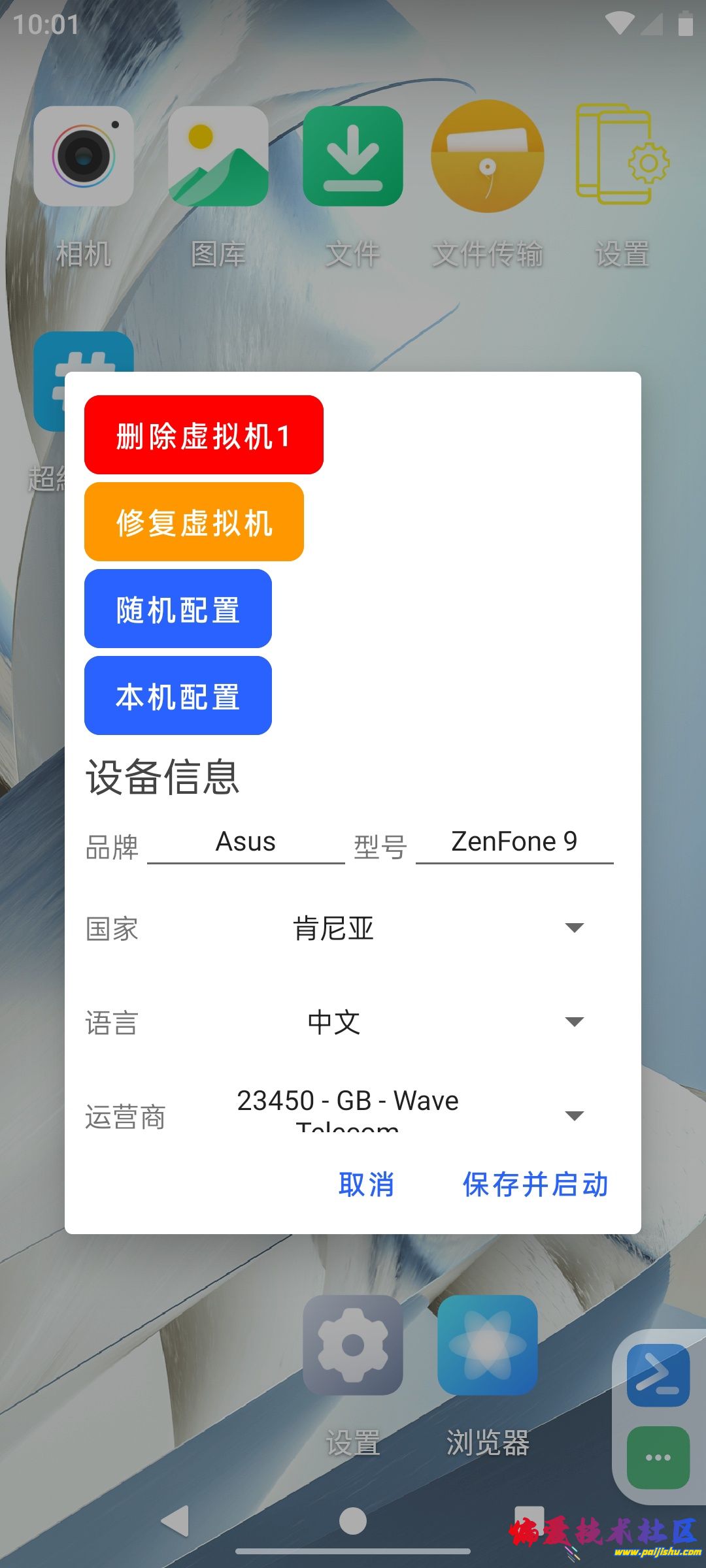Tap the system back button
The width and height of the screenshot is (706, 1568).
[175, 1522]
